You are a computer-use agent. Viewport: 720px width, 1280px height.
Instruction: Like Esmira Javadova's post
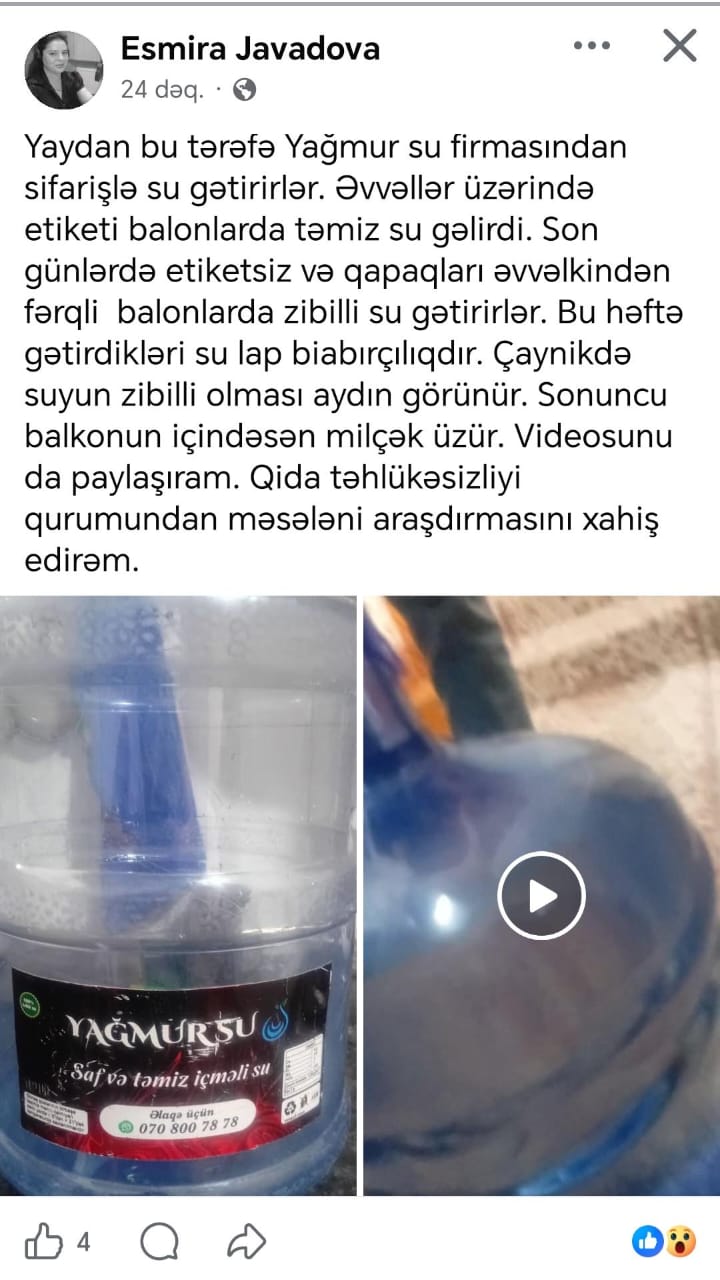tap(44, 1243)
